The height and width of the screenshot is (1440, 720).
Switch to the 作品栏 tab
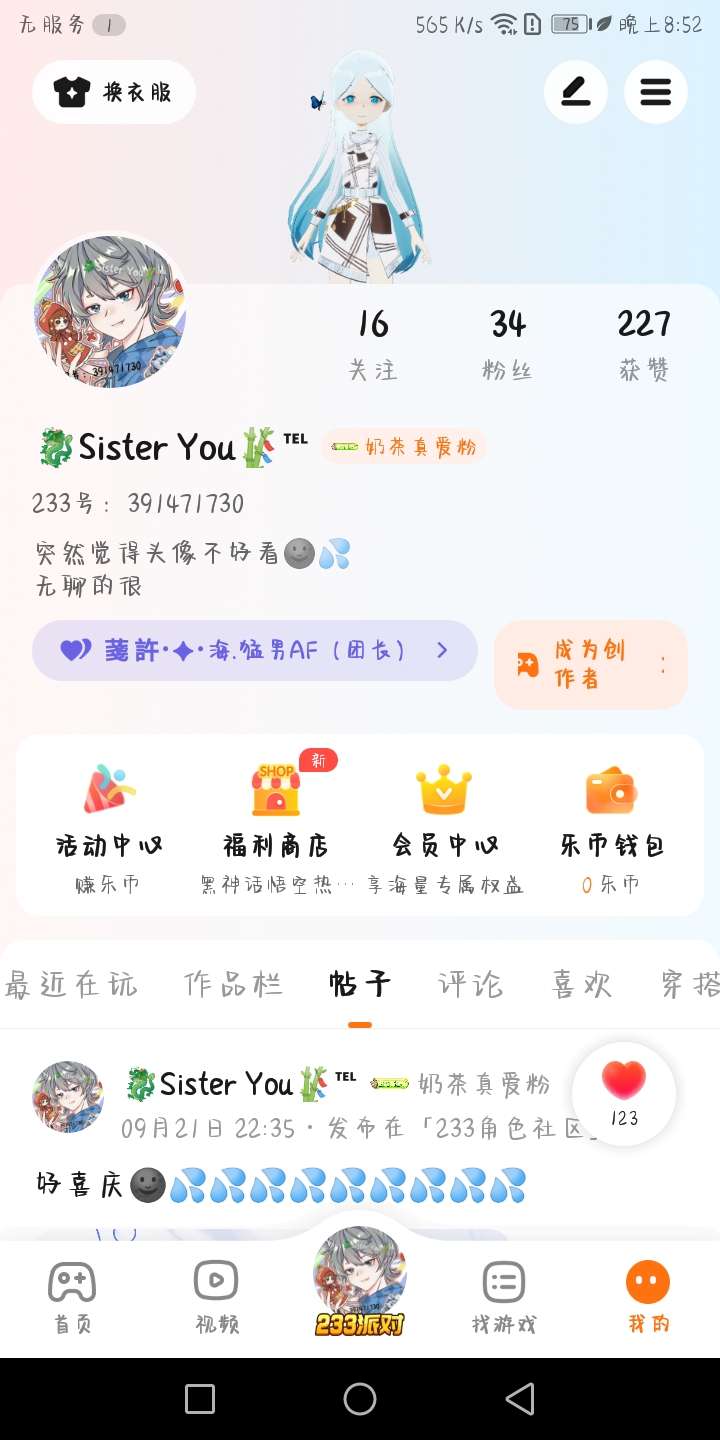[233, 985]
